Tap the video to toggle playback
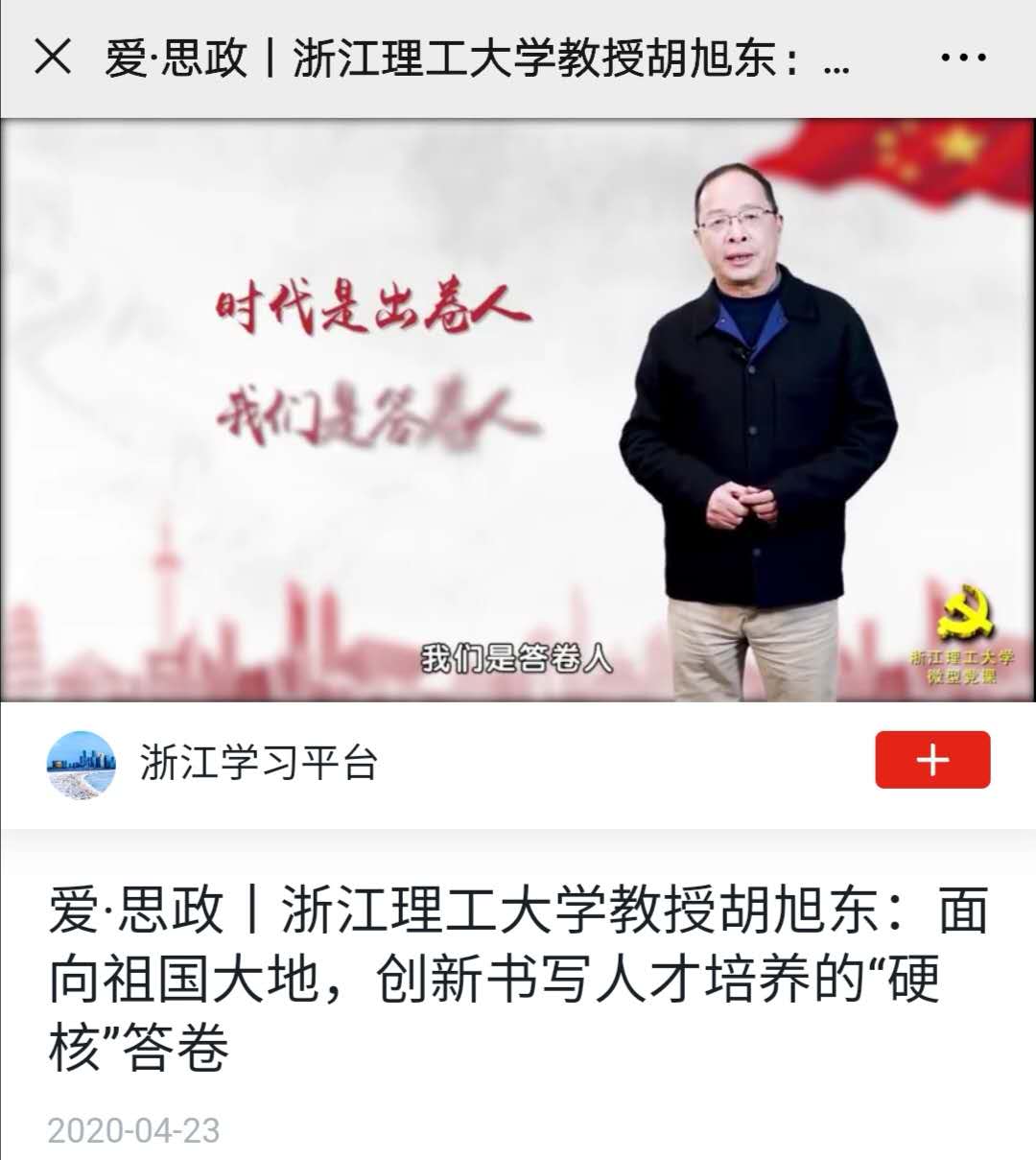 pos(518,411)
